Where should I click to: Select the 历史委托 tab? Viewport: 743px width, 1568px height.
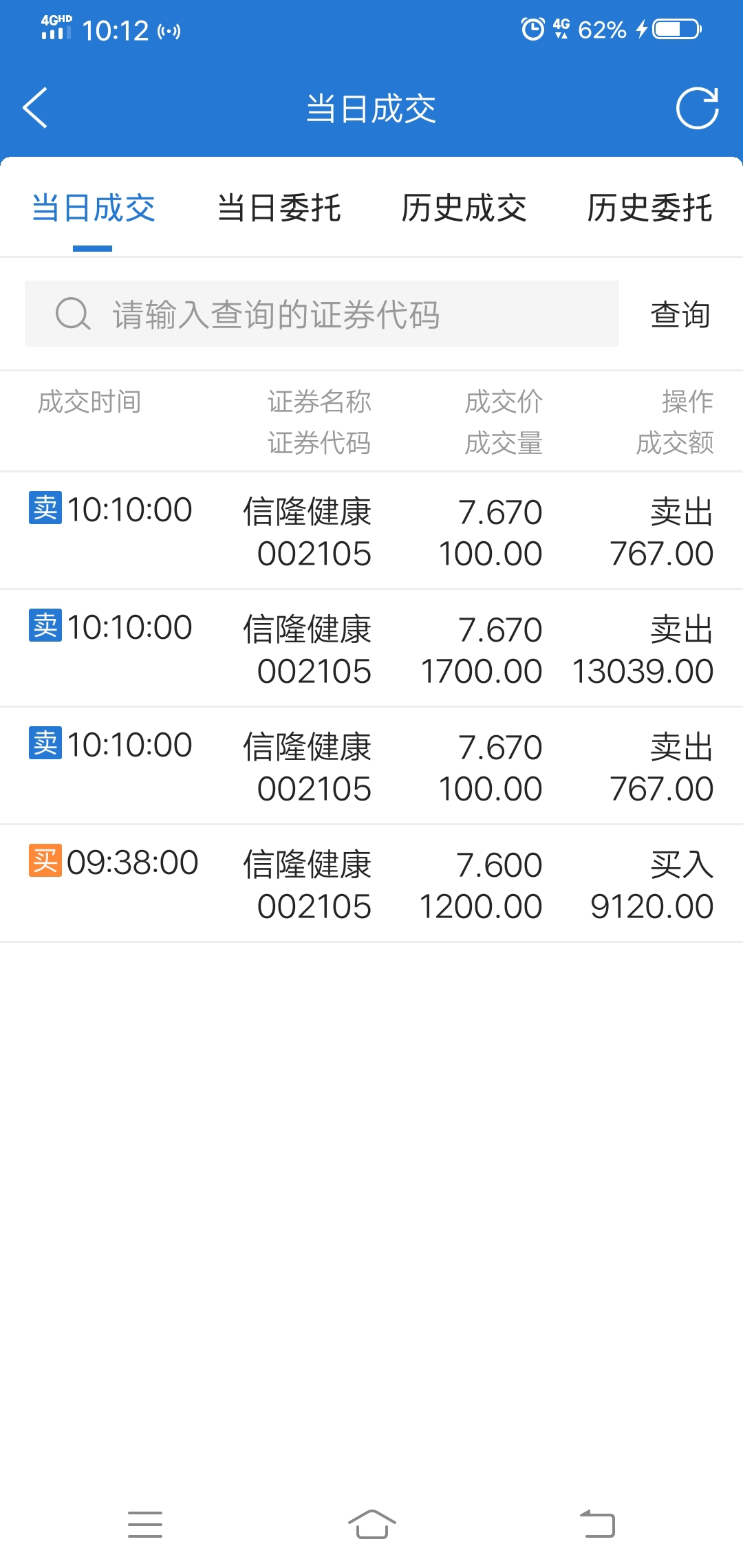coord(649,208)
